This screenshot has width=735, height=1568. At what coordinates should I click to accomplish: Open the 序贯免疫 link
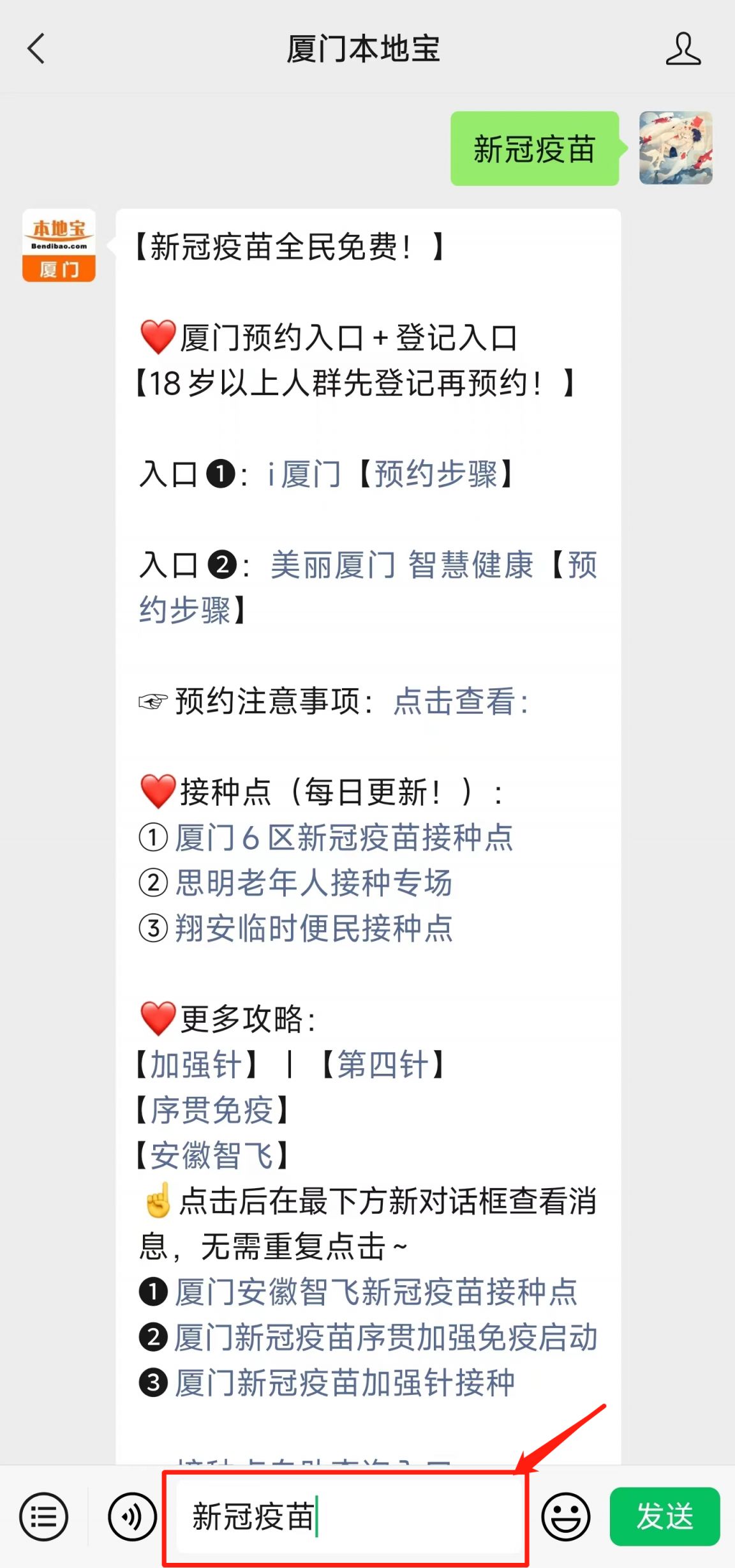212,1110
